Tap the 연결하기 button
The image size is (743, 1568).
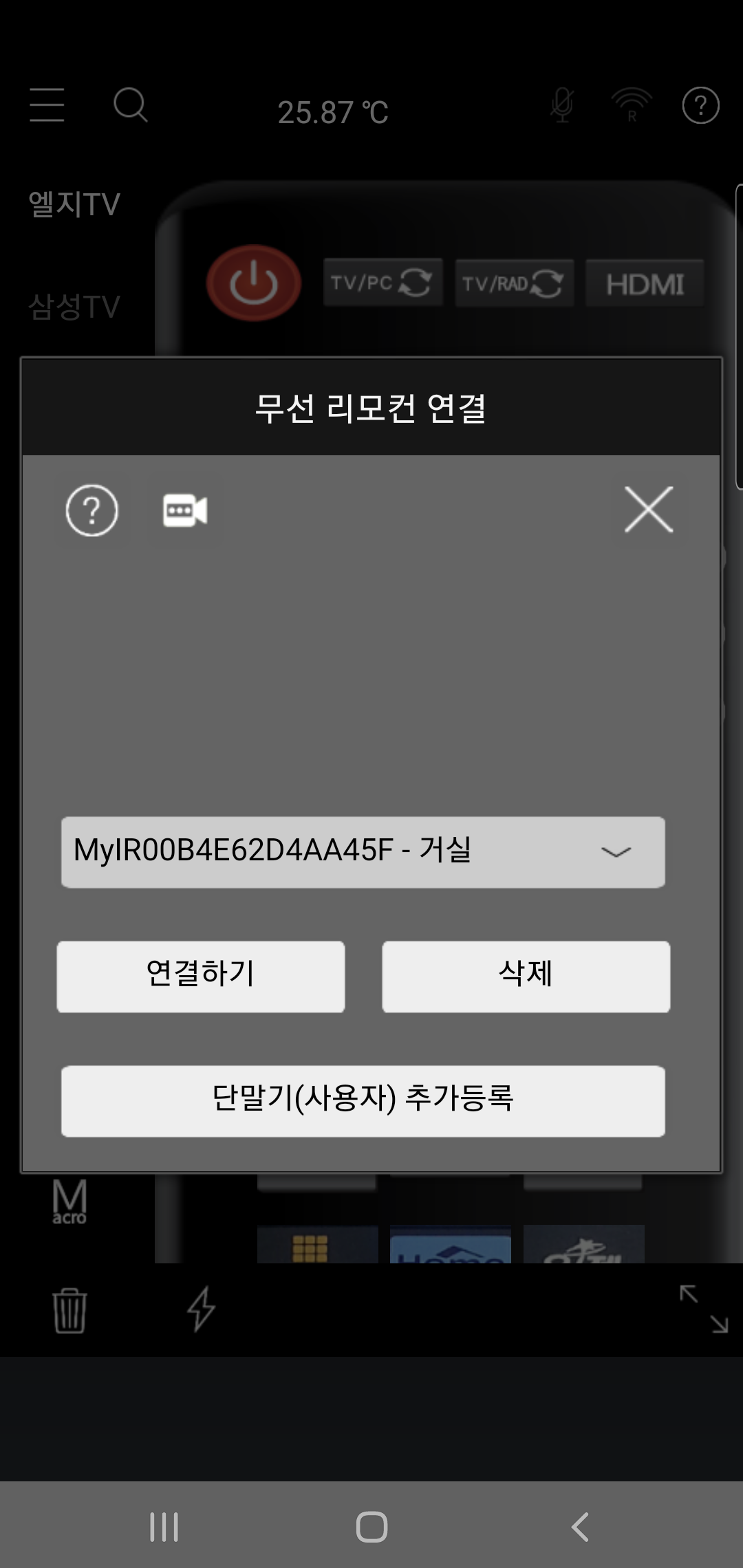(201, 977)
